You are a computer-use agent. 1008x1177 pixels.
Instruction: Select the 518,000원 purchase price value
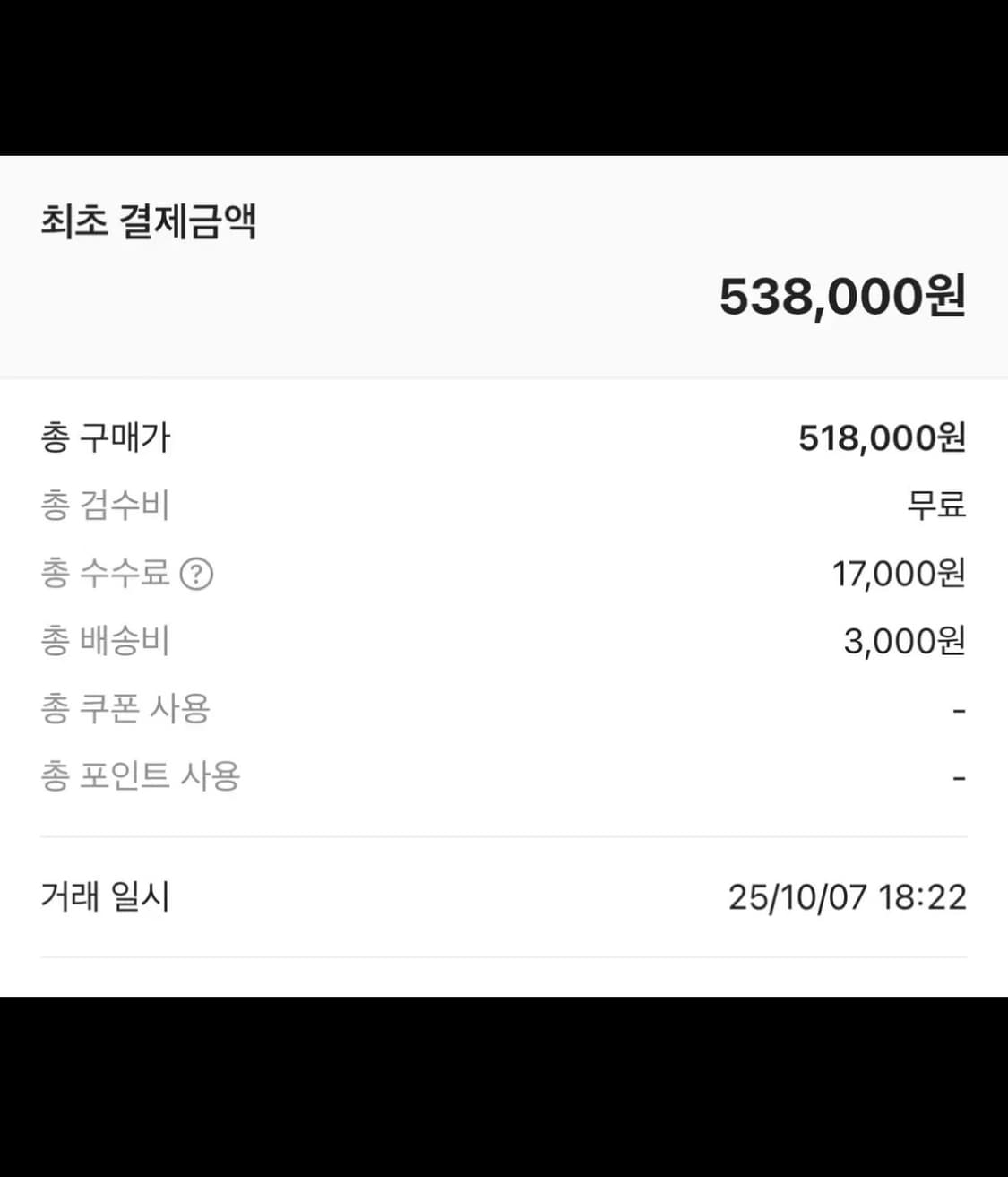pos(881,437)
